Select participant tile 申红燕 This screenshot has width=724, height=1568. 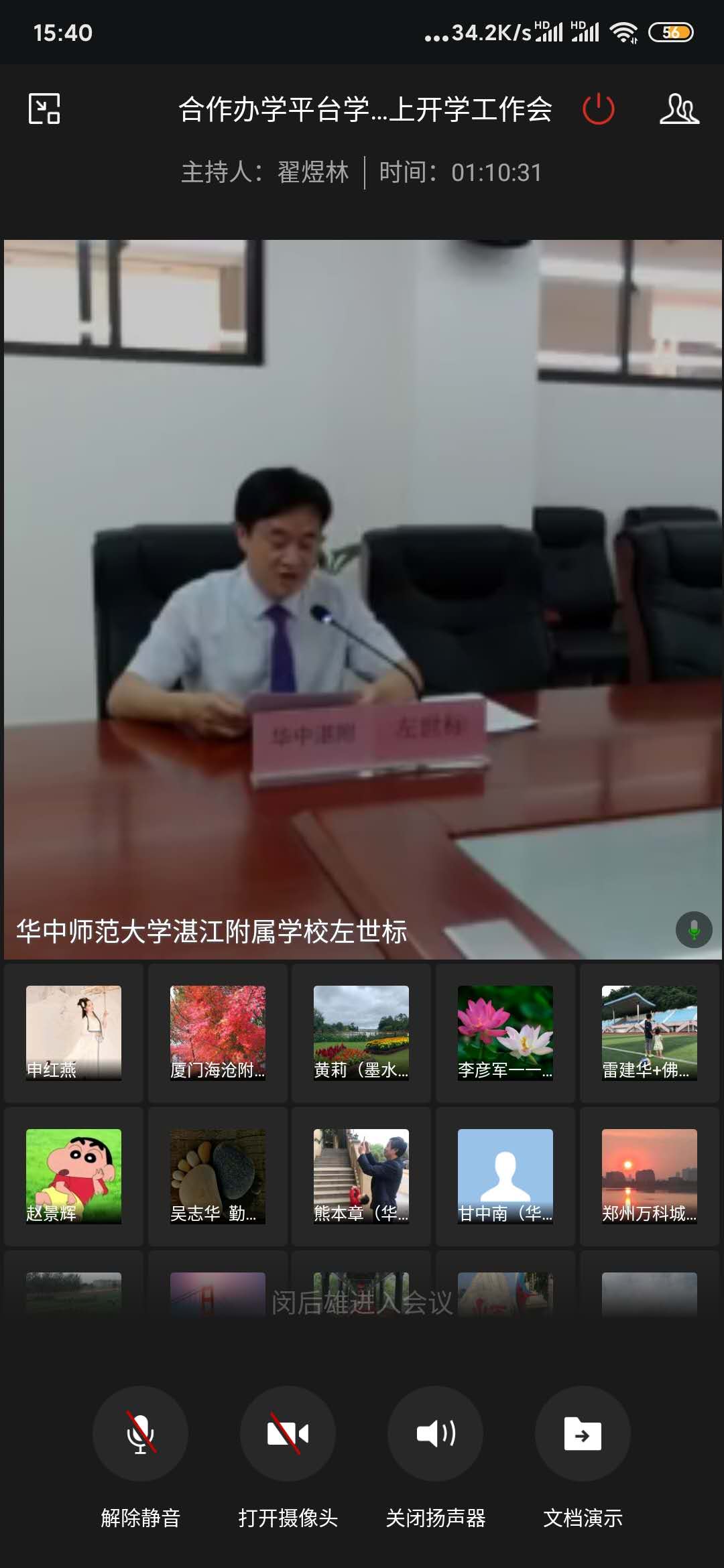coord(74,1033)
